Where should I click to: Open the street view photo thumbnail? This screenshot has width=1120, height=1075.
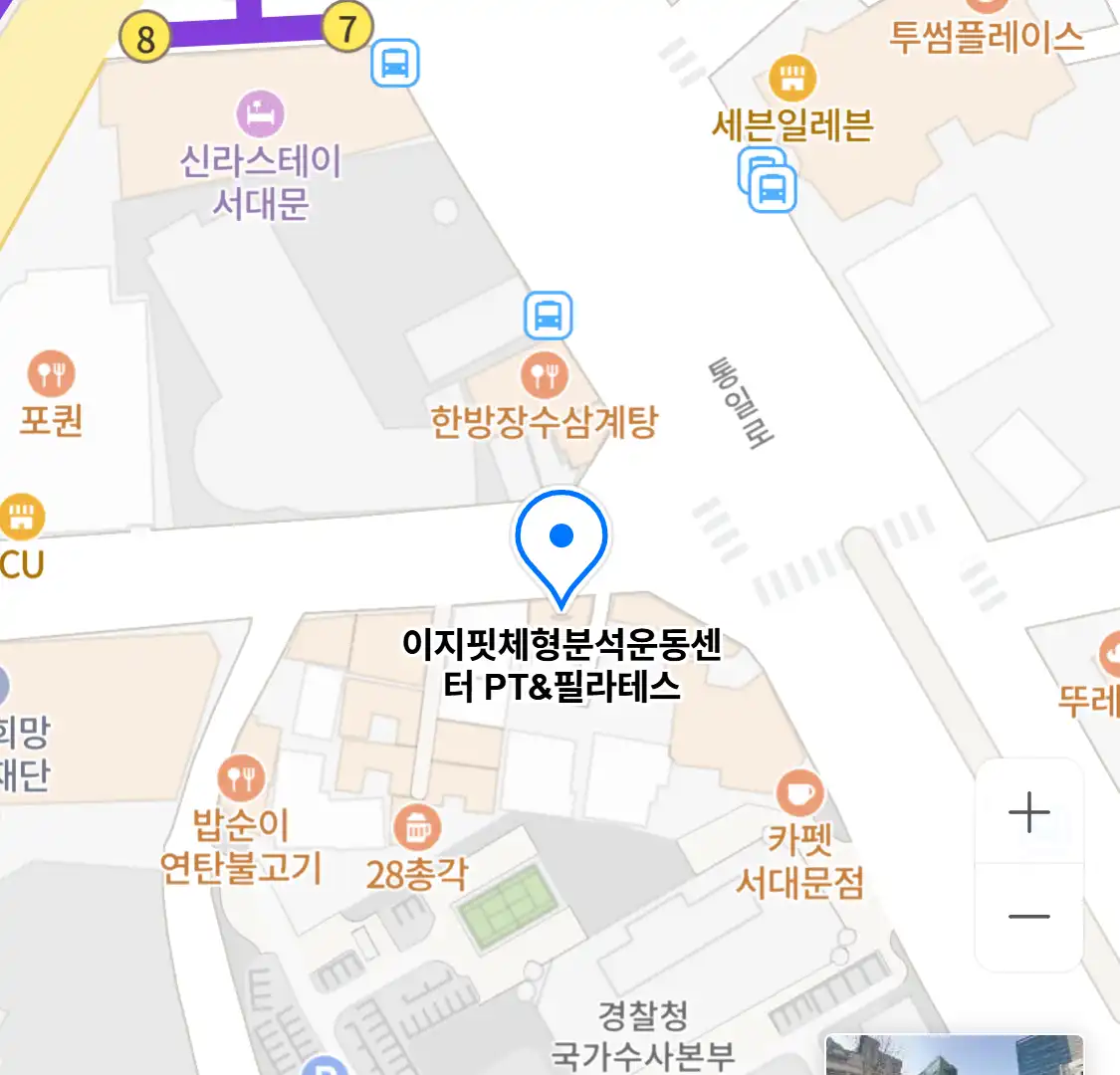tap(953, 1055)
